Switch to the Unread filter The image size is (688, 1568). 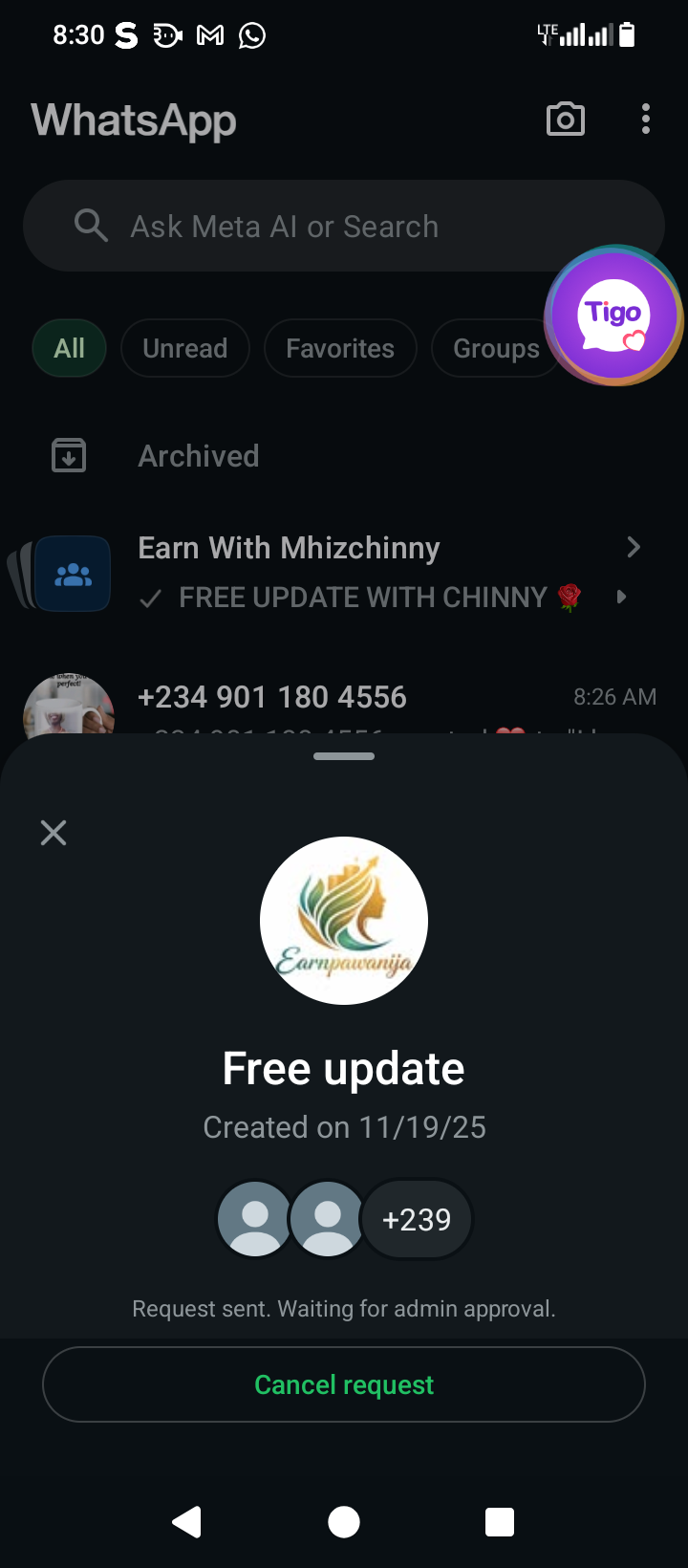tap(185, 348)
